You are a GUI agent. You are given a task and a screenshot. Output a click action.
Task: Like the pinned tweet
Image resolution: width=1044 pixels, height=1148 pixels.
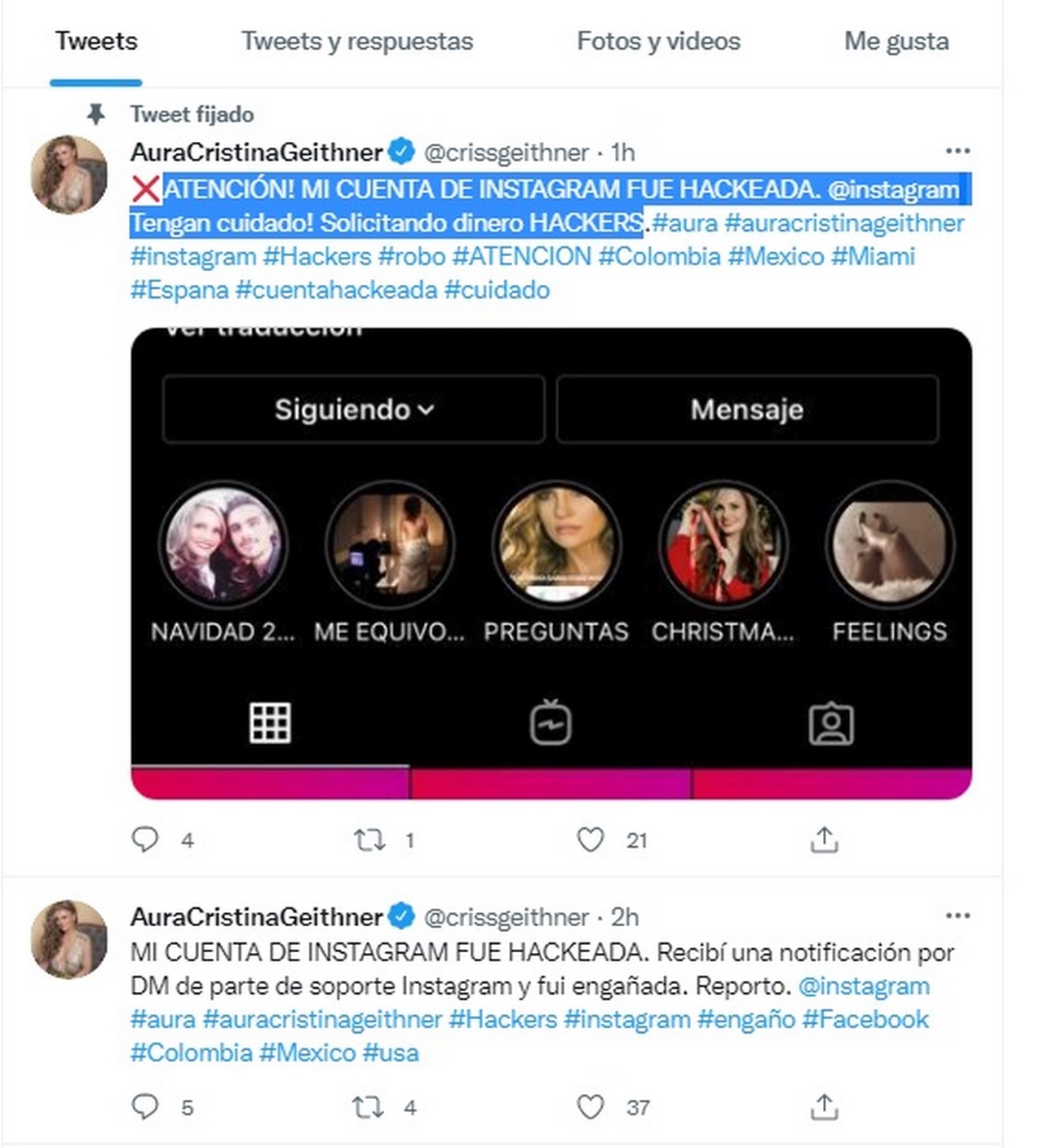(x=591, y=839)
